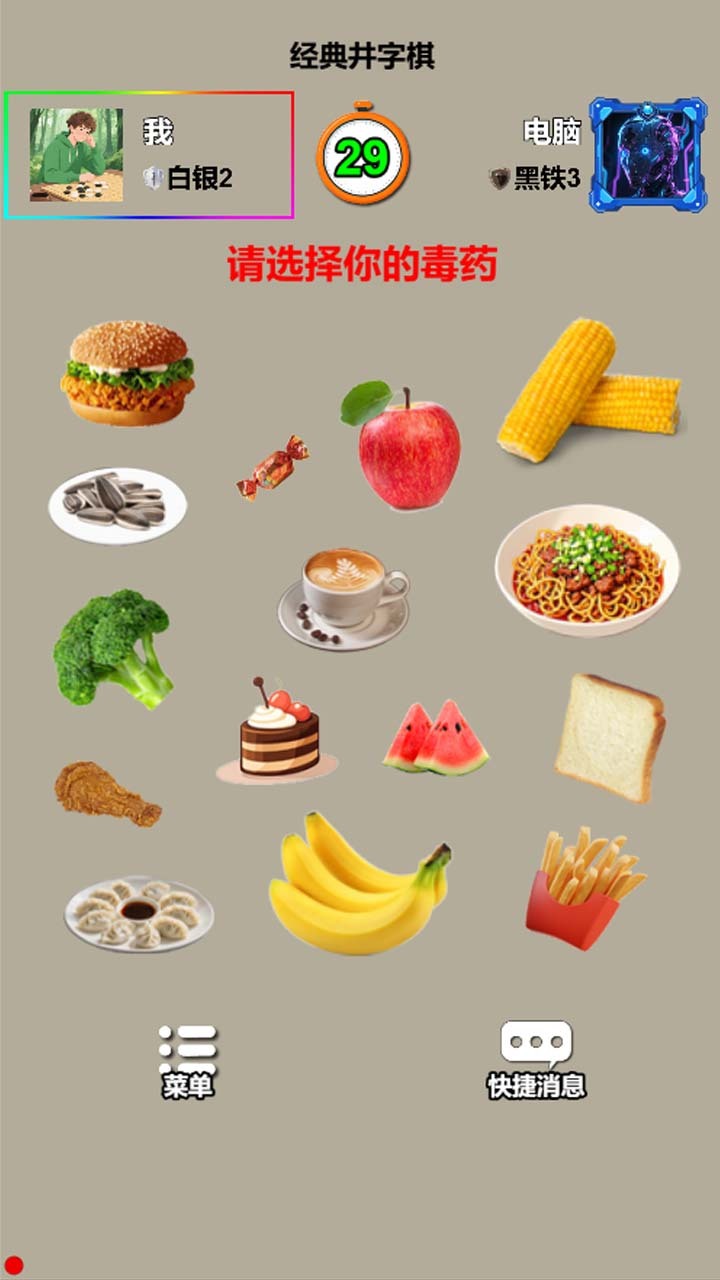
Task: Pick the french fries
Action: pos(581,889)
